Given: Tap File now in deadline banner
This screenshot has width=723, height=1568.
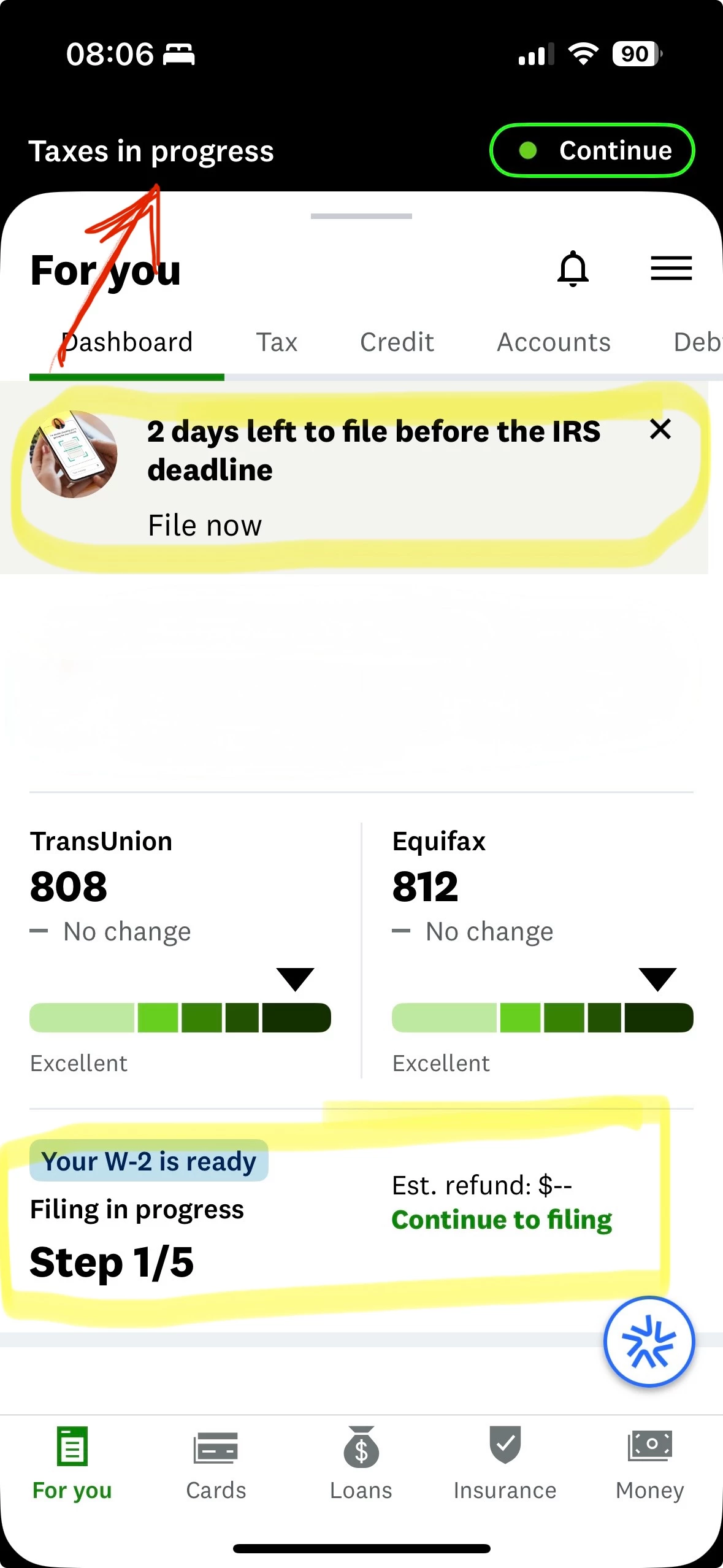Looking at the screenshot, I should tap(205, 526).
